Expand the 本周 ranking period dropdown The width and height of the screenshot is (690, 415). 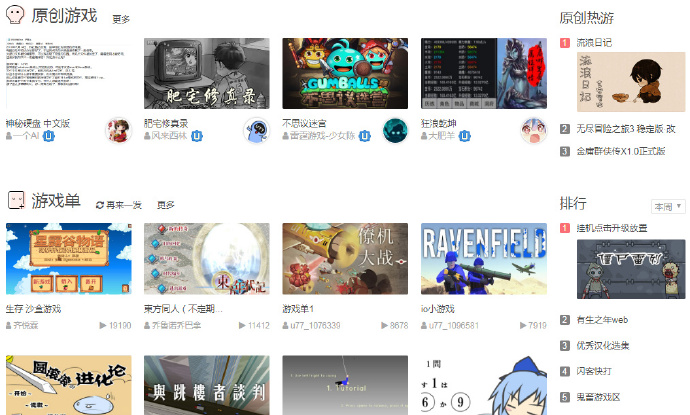coord(667,206)
